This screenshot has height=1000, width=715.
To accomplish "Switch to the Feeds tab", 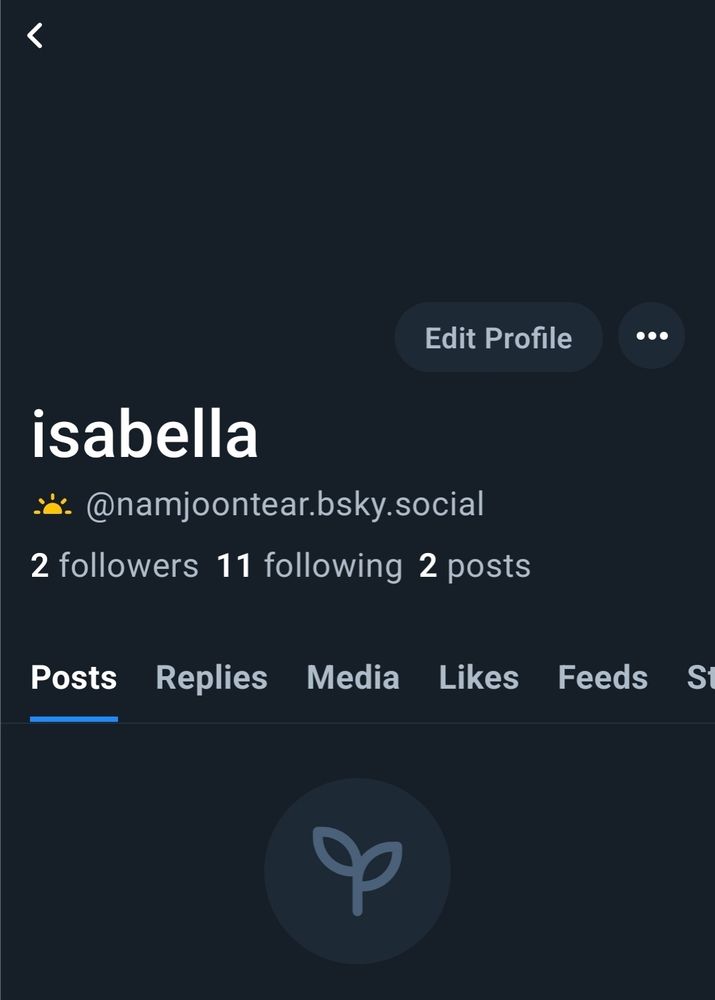I will pyautogui.click(x=602, y=678).
